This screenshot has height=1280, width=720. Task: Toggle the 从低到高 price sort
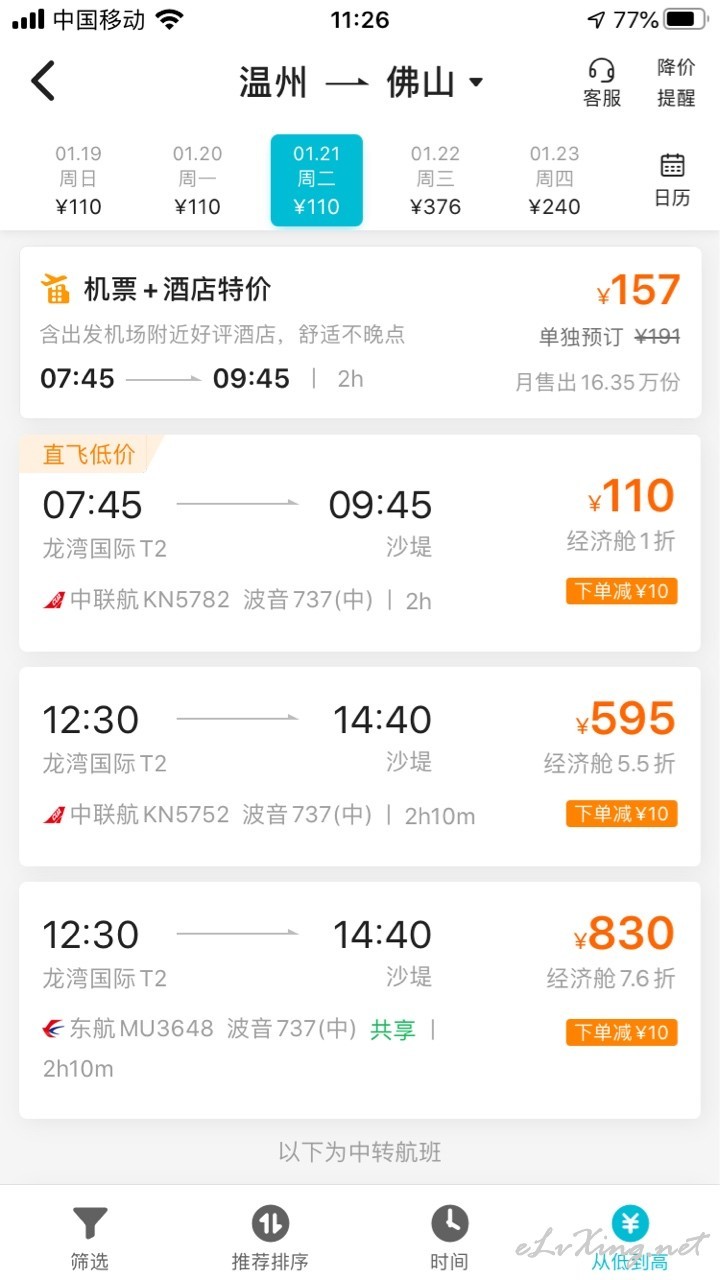(630, 1238)
